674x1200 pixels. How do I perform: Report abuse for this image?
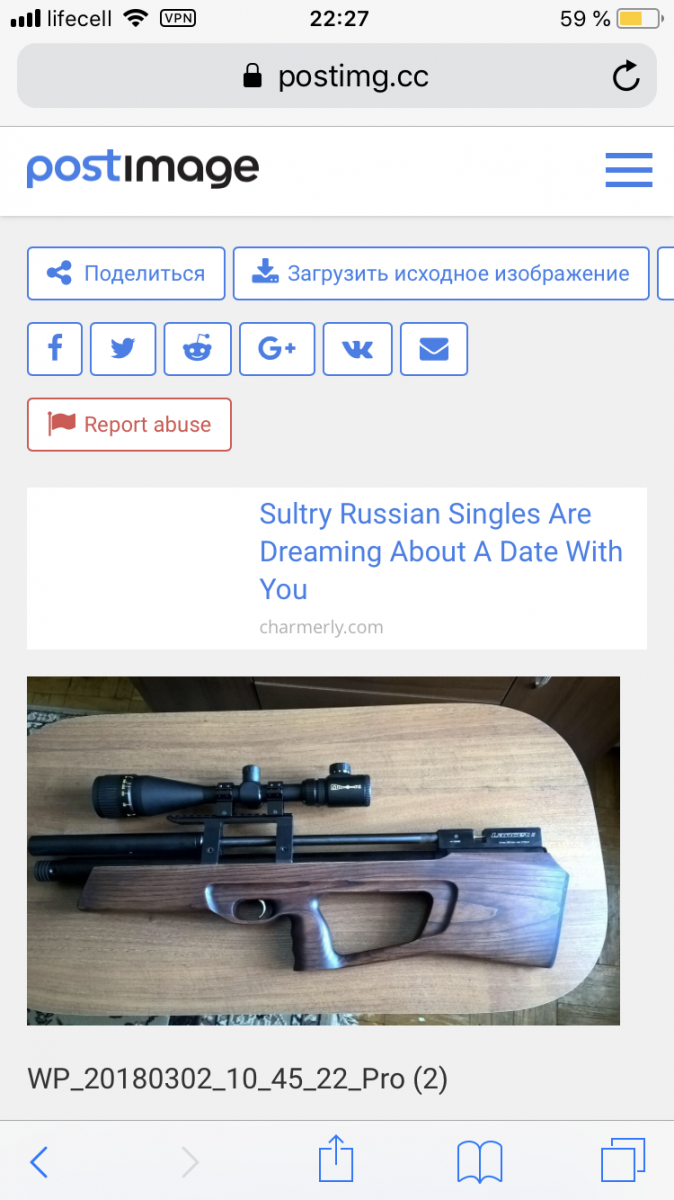[129, 424]
